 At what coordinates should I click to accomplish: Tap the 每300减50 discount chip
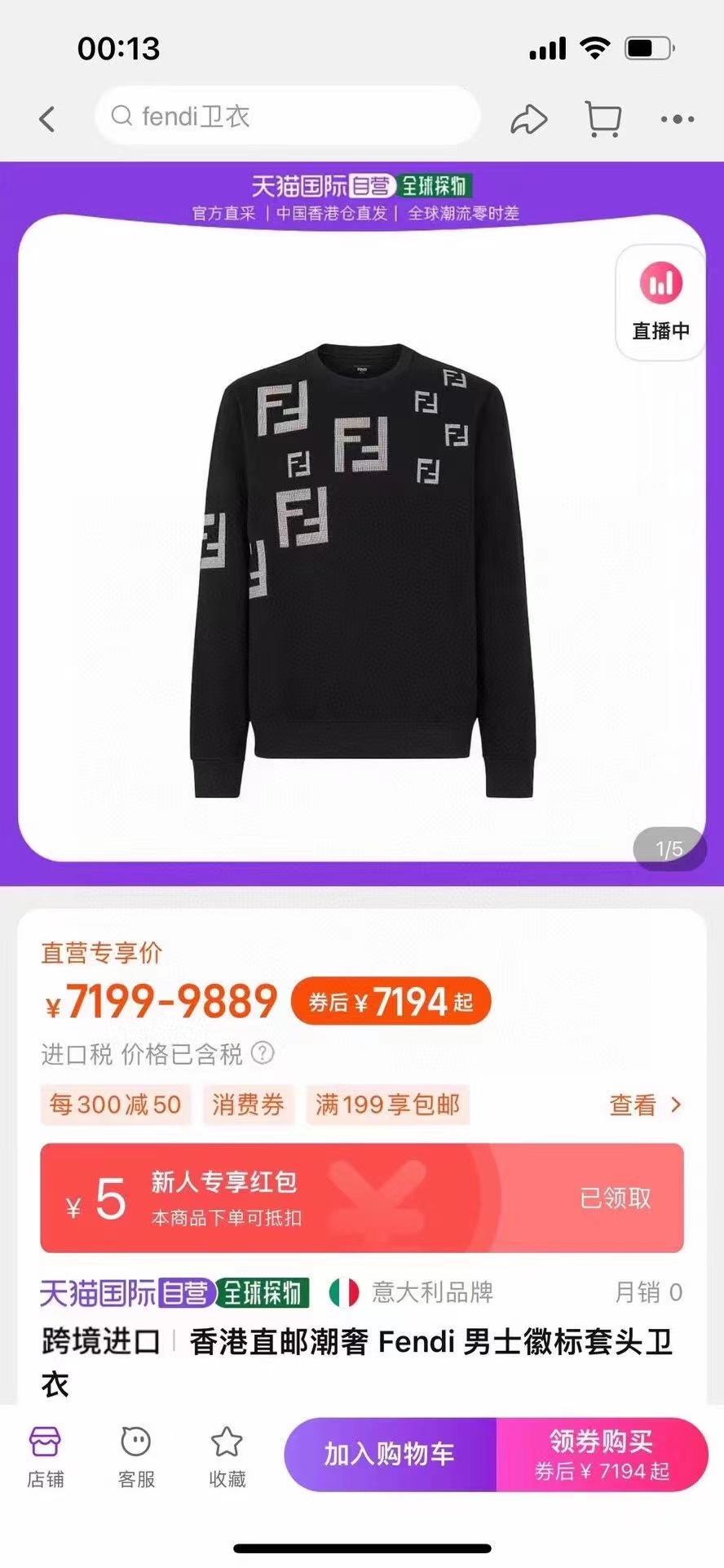point(115,1105)
